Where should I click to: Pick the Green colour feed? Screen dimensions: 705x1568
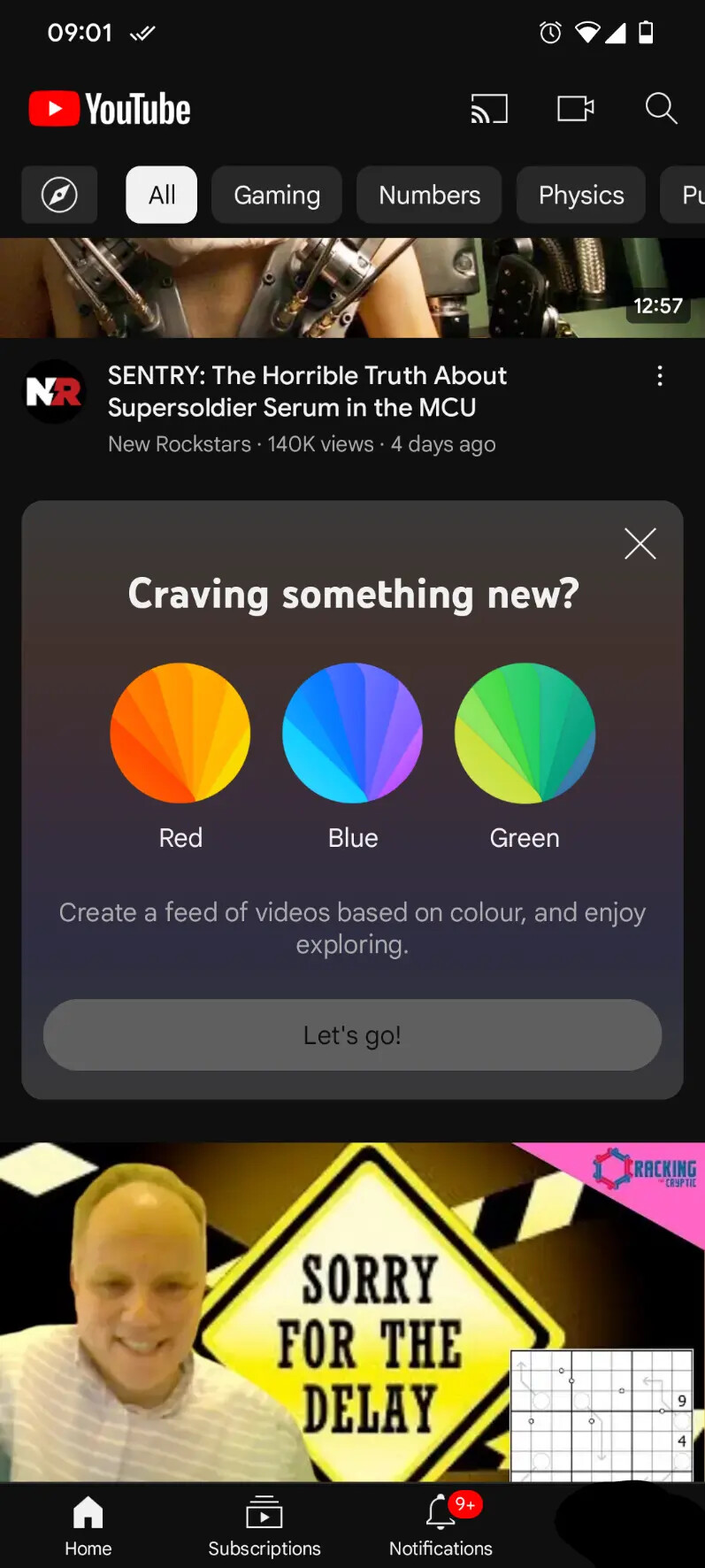[525, 733]
